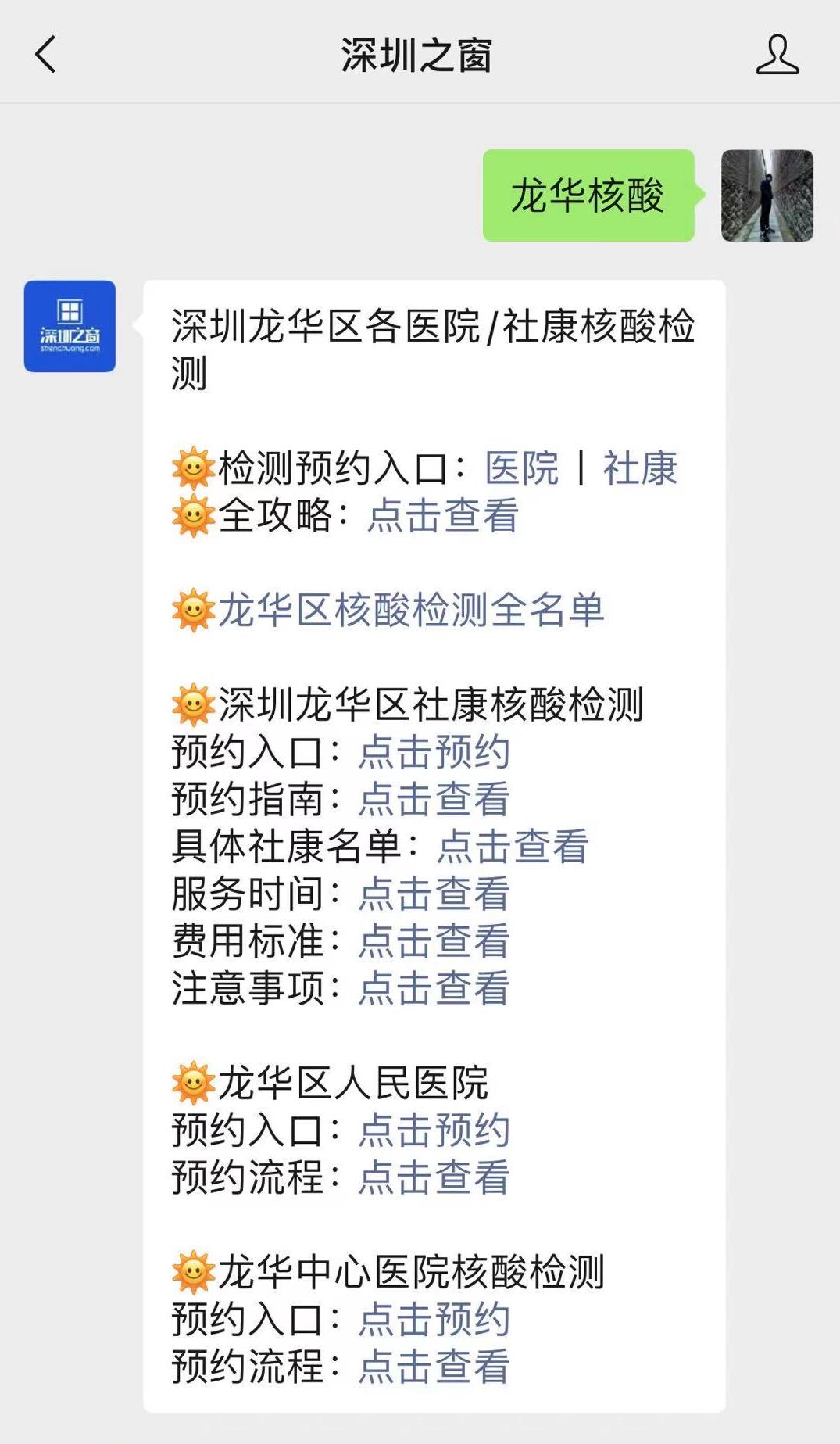Select the green 龙华核酸 message bubble
This screenshot has width=840, height=1444.
click(590, 195)
